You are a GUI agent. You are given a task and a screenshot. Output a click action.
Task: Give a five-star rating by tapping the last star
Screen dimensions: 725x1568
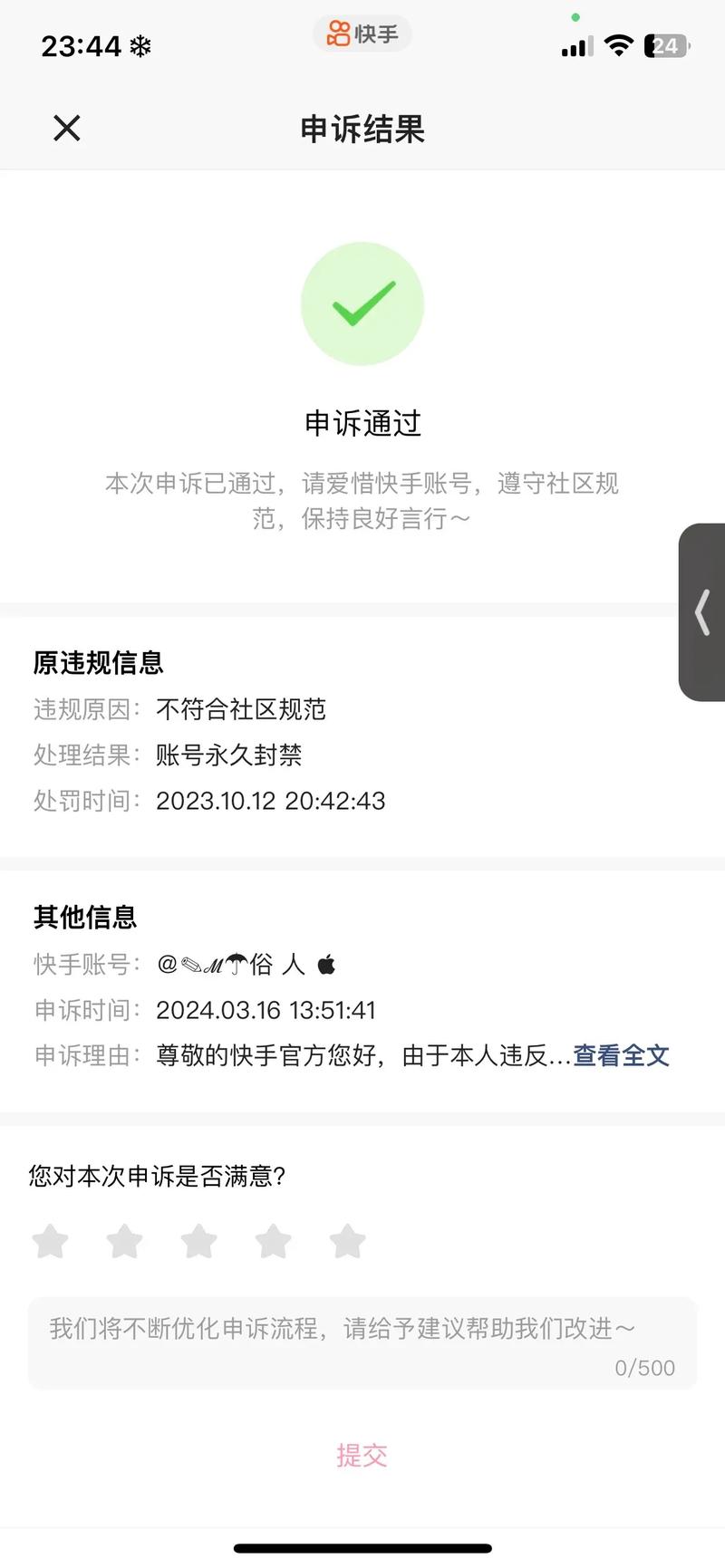pyautogui.click(x=347, y=1241)
